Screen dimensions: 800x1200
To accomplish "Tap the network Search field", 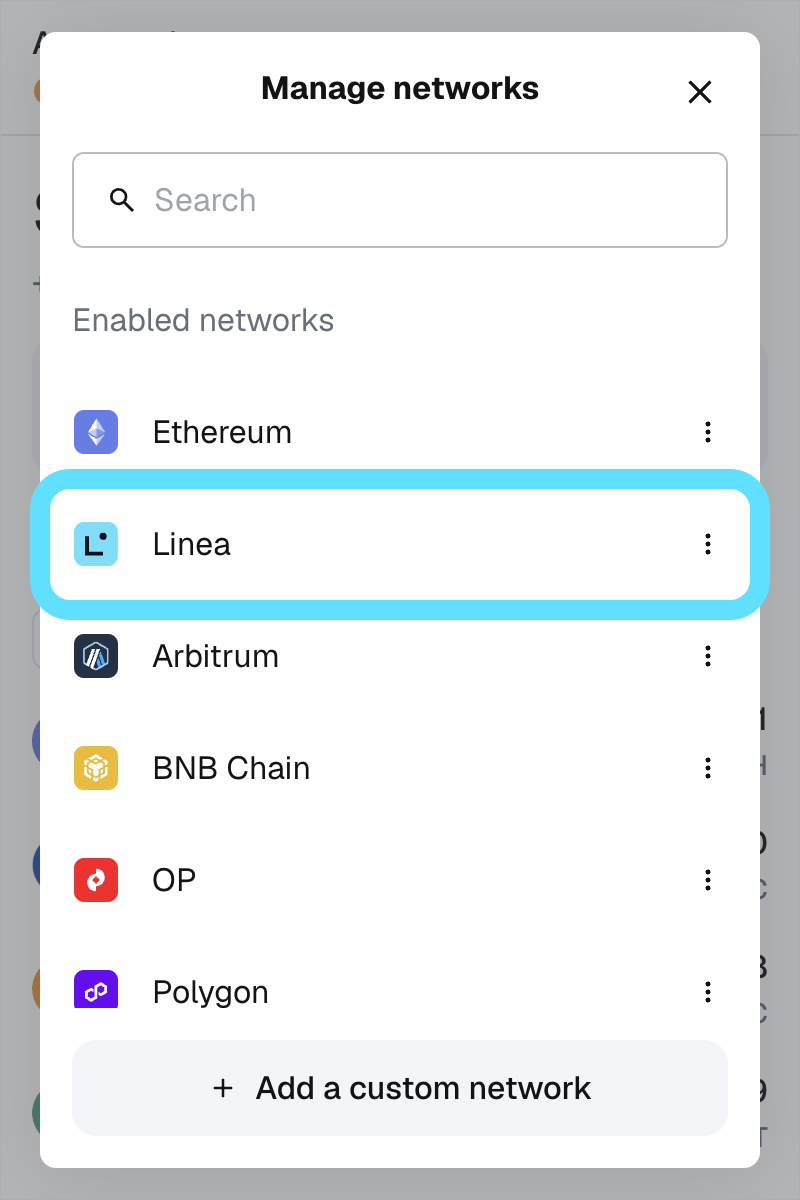I will 400,200.
